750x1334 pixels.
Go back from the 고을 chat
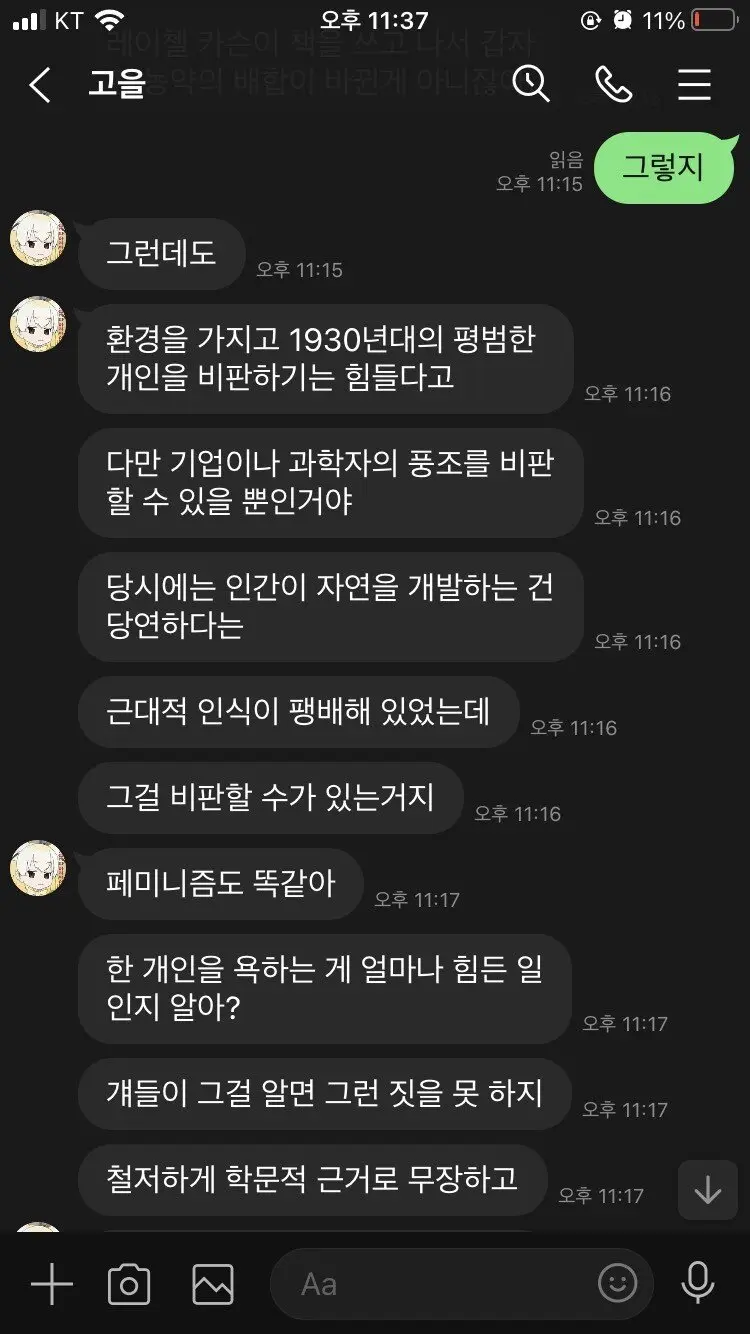(40, 86)
